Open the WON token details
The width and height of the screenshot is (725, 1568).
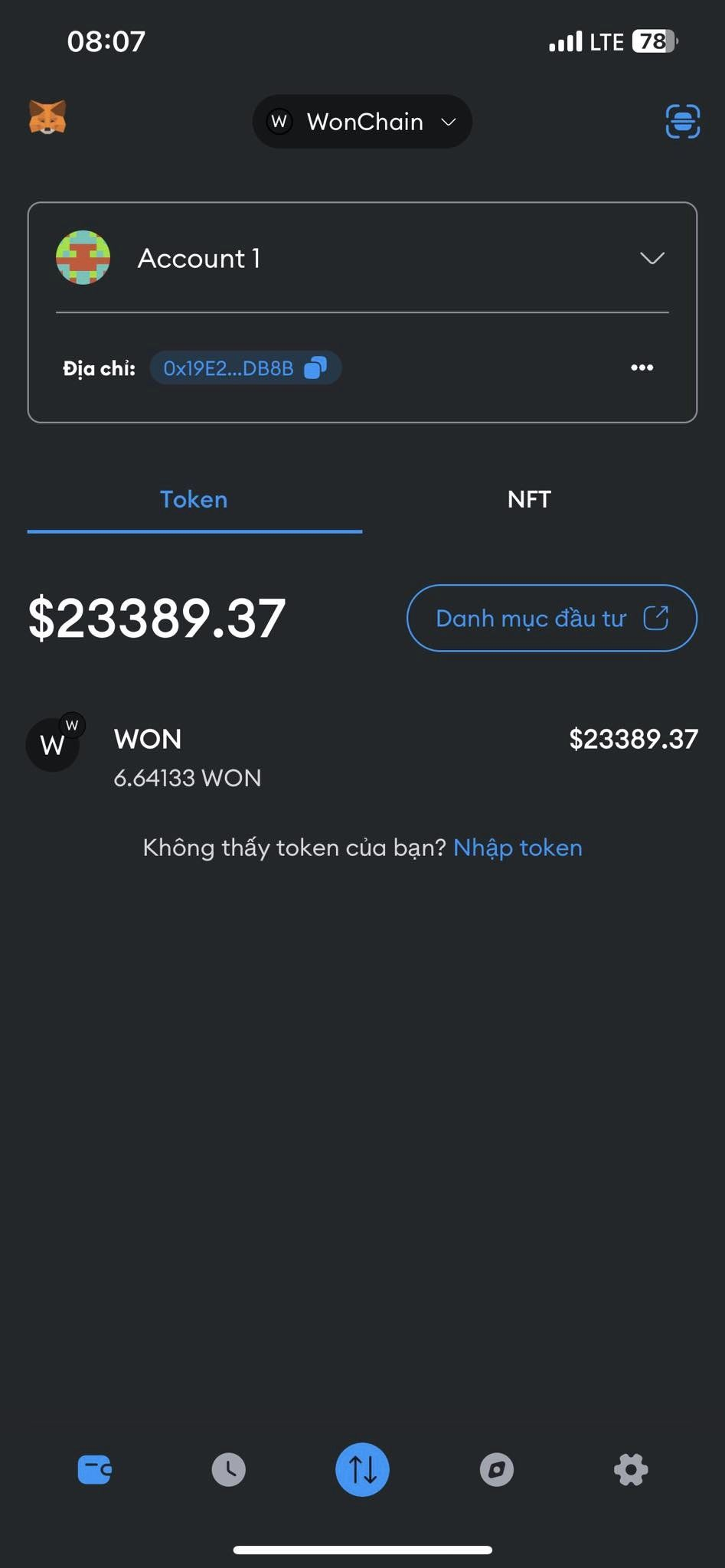[x=362, y=757]
